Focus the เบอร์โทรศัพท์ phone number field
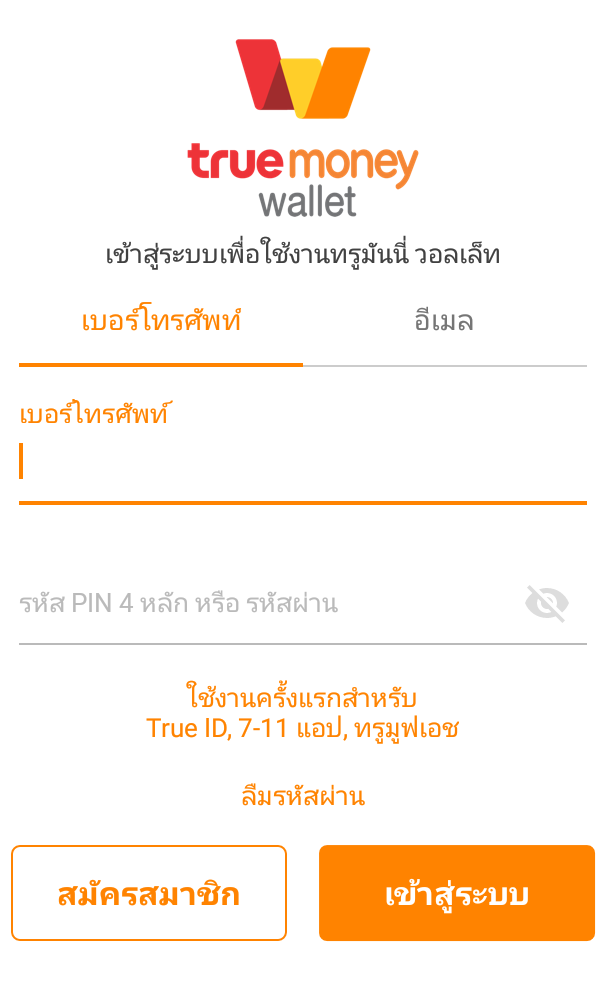The height and width of the screenshot is (1006, 612). click(300, 463)
